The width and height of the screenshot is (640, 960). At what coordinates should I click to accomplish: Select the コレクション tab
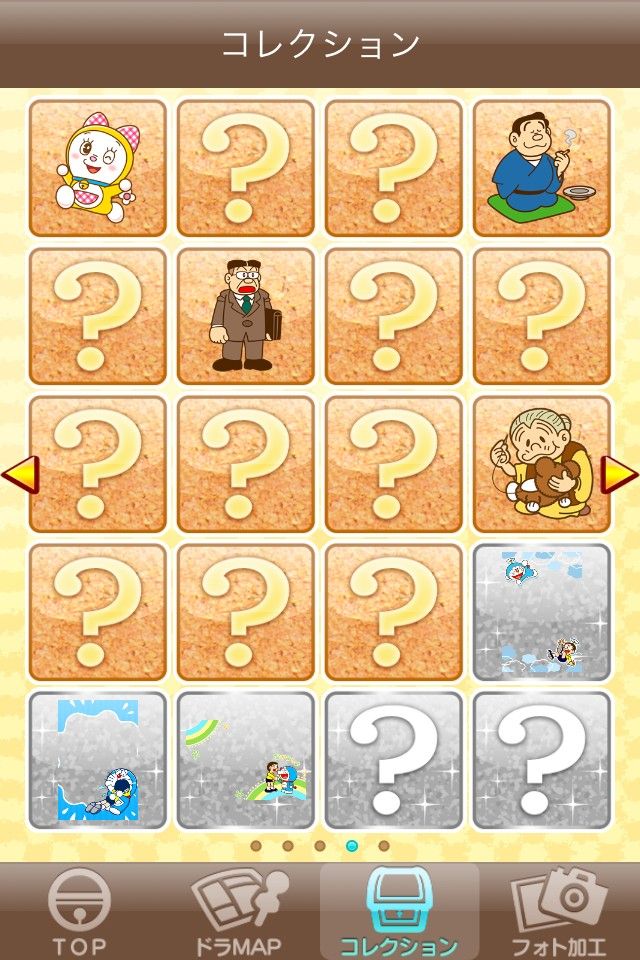click(x=399, y=910)
